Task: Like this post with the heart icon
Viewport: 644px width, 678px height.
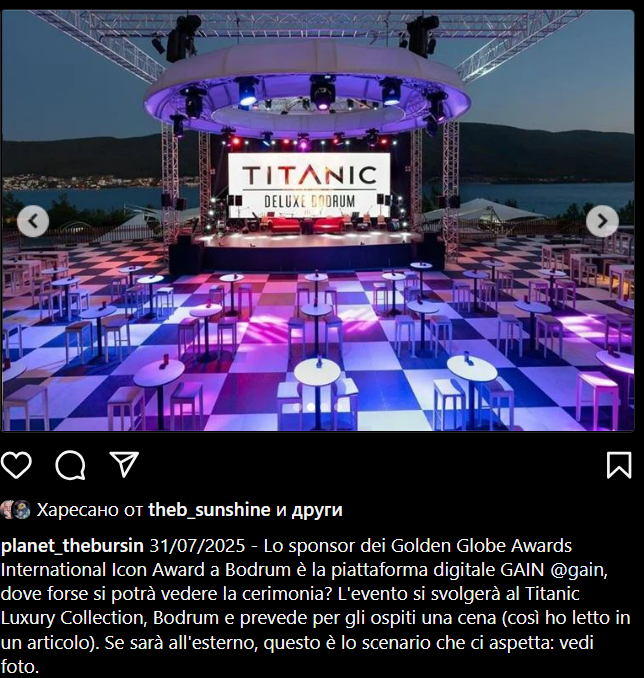Action: click(16, 465)
